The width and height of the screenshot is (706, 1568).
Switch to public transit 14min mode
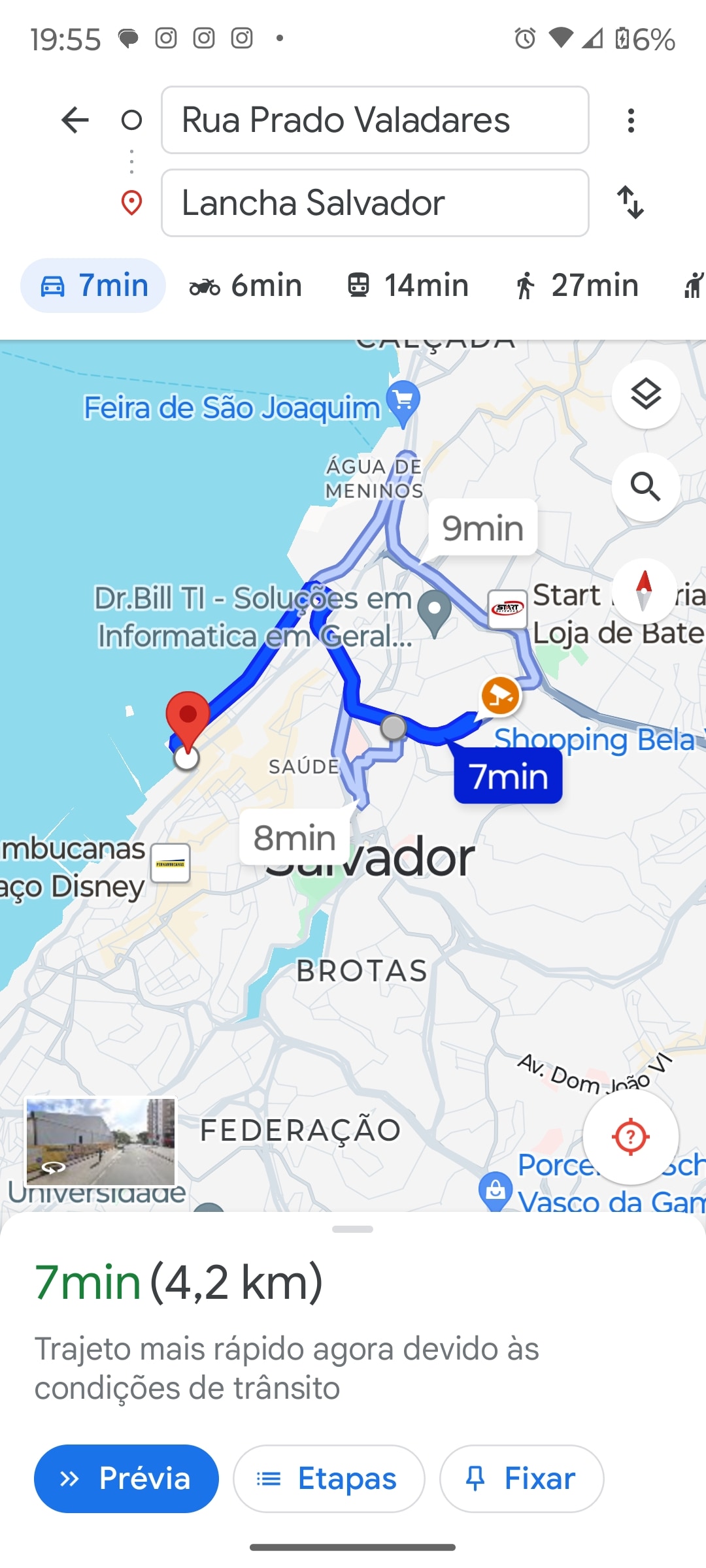[x=407, y=286]
